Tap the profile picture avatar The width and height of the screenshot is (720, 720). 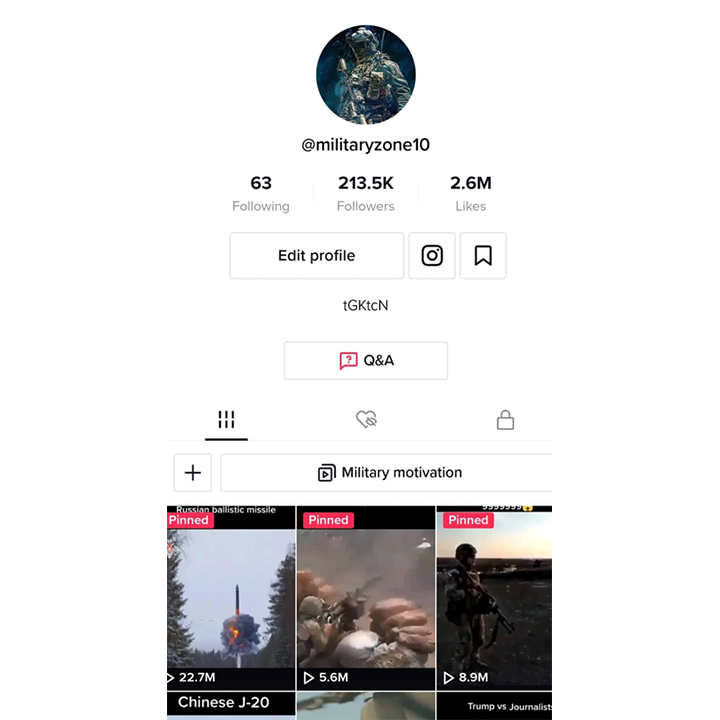[x=365, y=75]
